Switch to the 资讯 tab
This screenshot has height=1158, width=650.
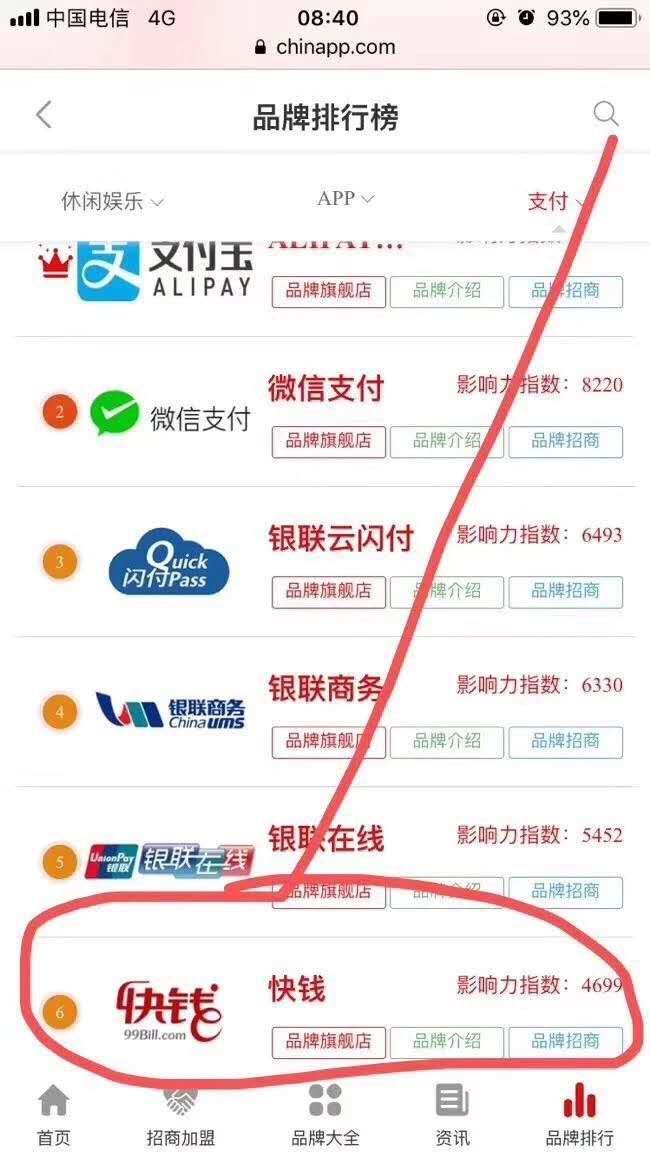point(452,1114)
